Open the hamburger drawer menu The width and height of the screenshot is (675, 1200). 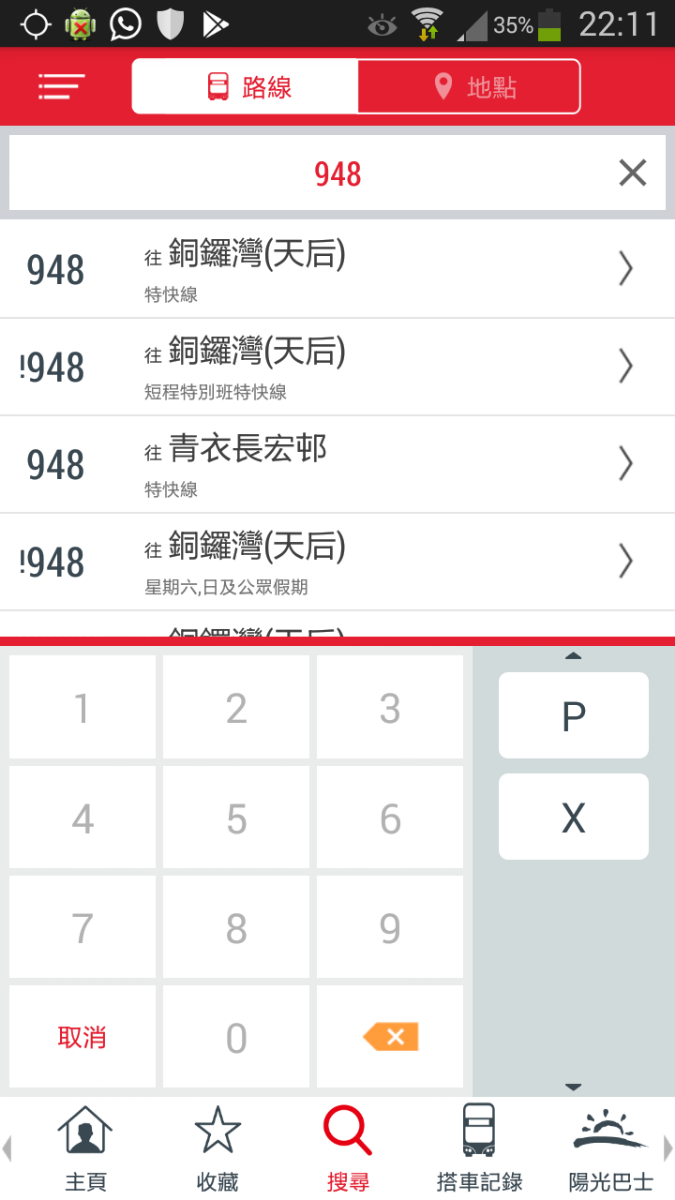[61, 86]
